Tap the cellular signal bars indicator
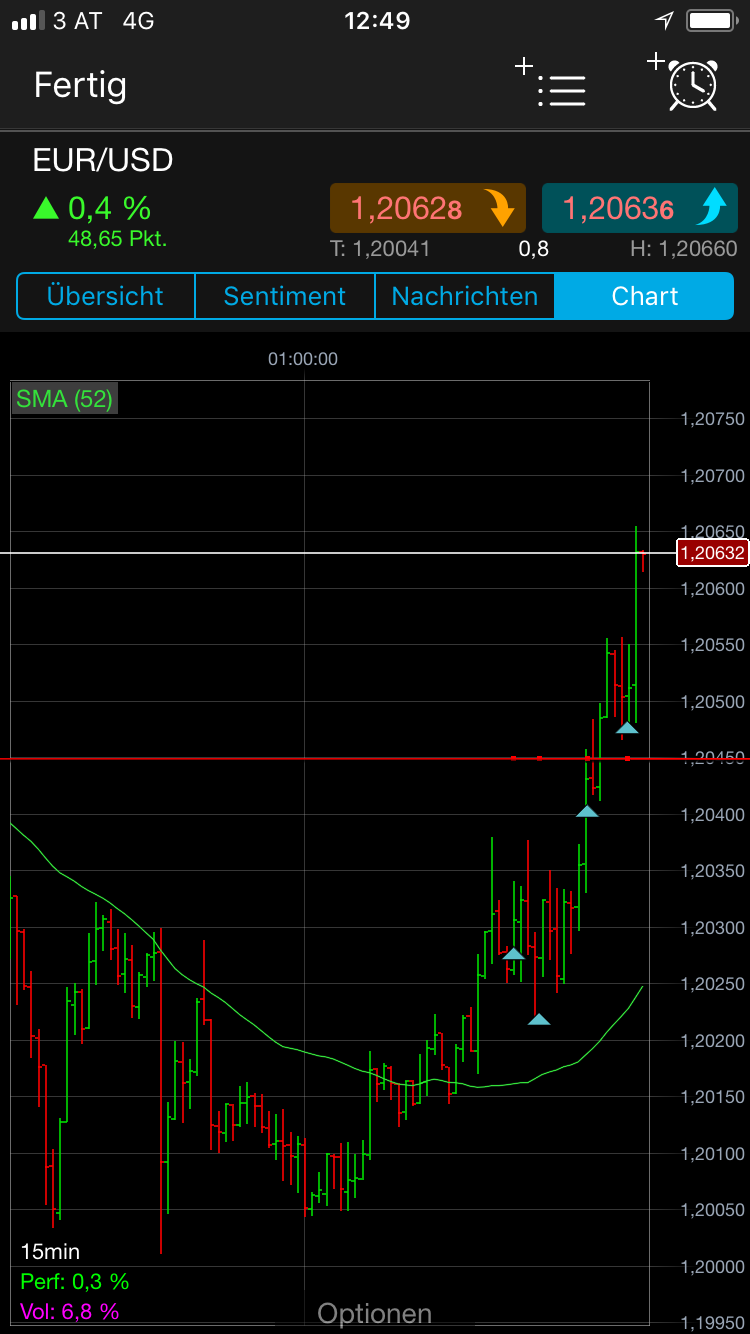Screen dimensions: 750x1334 22,19
